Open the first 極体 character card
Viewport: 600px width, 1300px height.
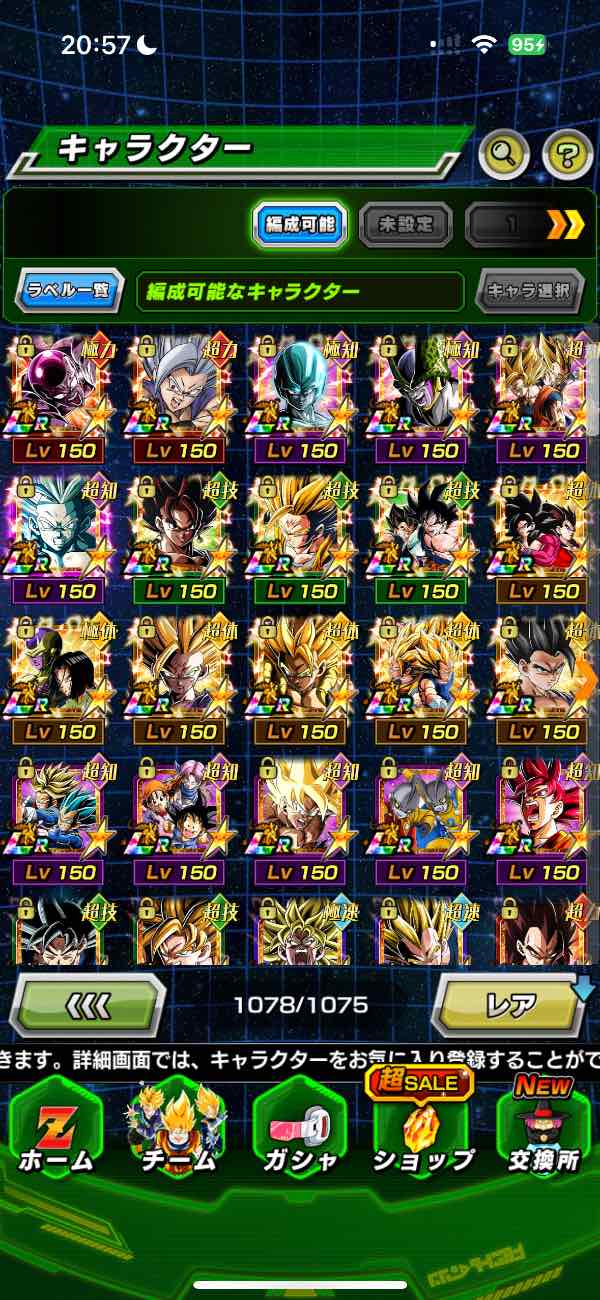pos(62,677)
